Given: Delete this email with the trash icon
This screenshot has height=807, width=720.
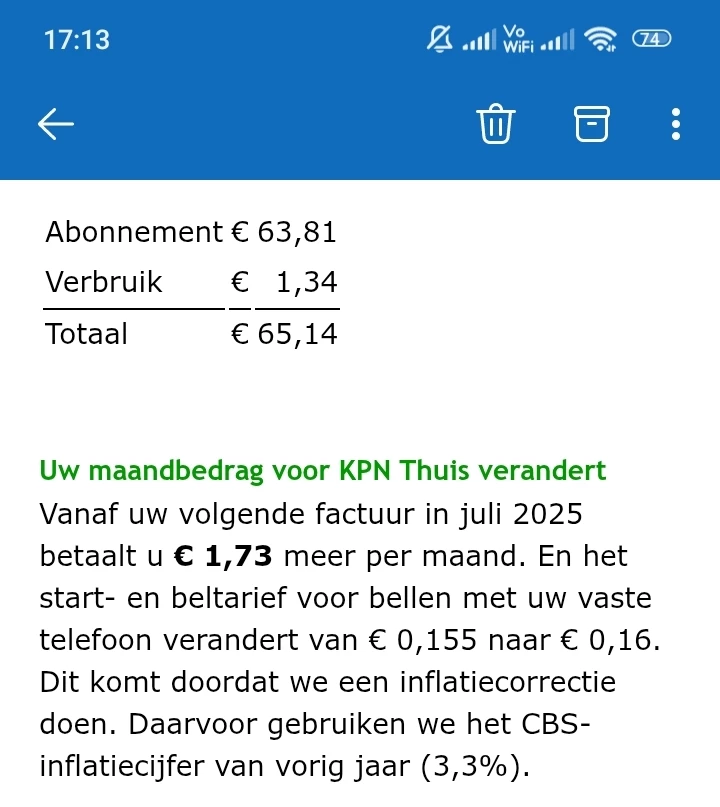Looking at the screenshot, I should 495,125.
